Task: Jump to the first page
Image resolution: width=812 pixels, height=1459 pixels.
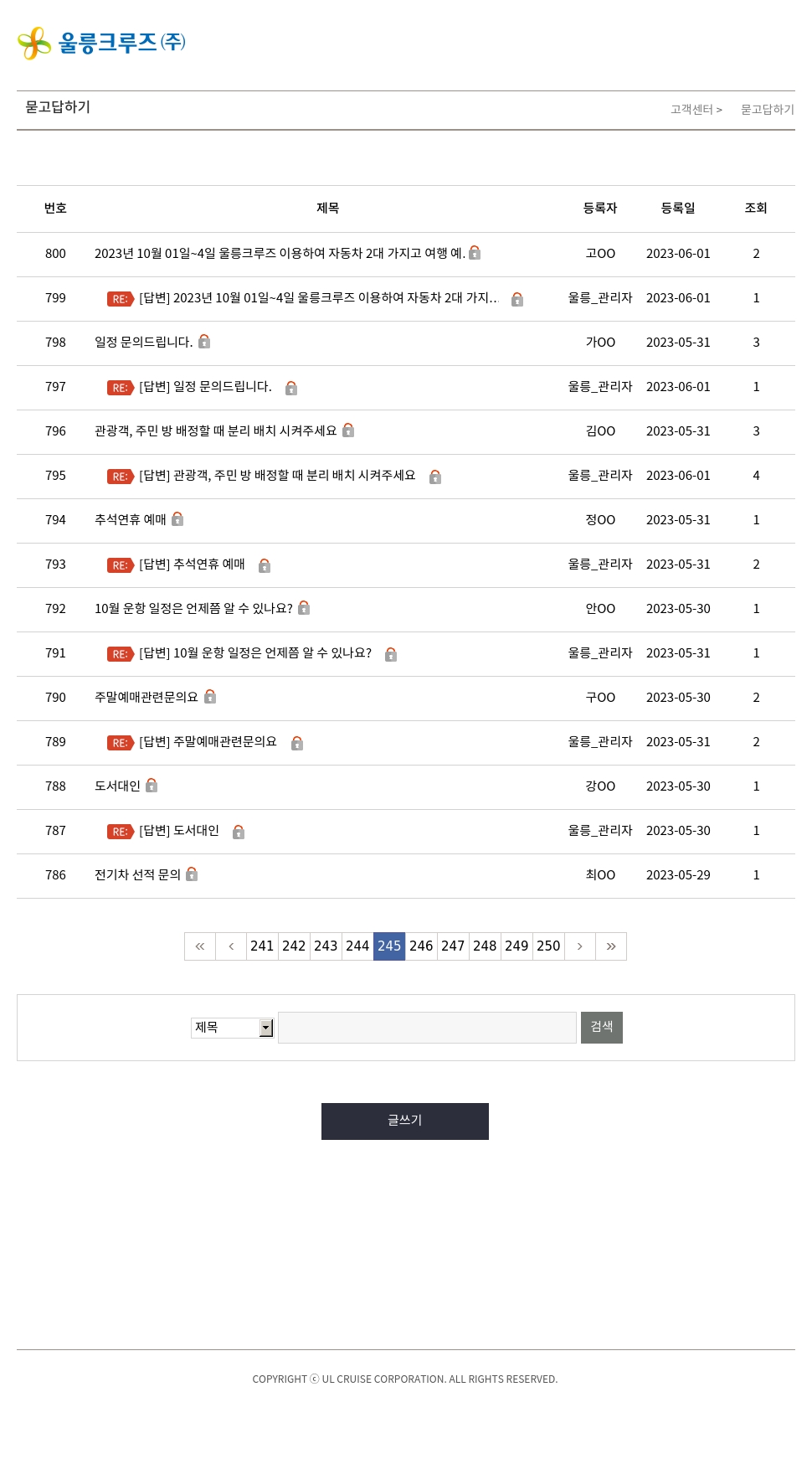Action: 200,946
